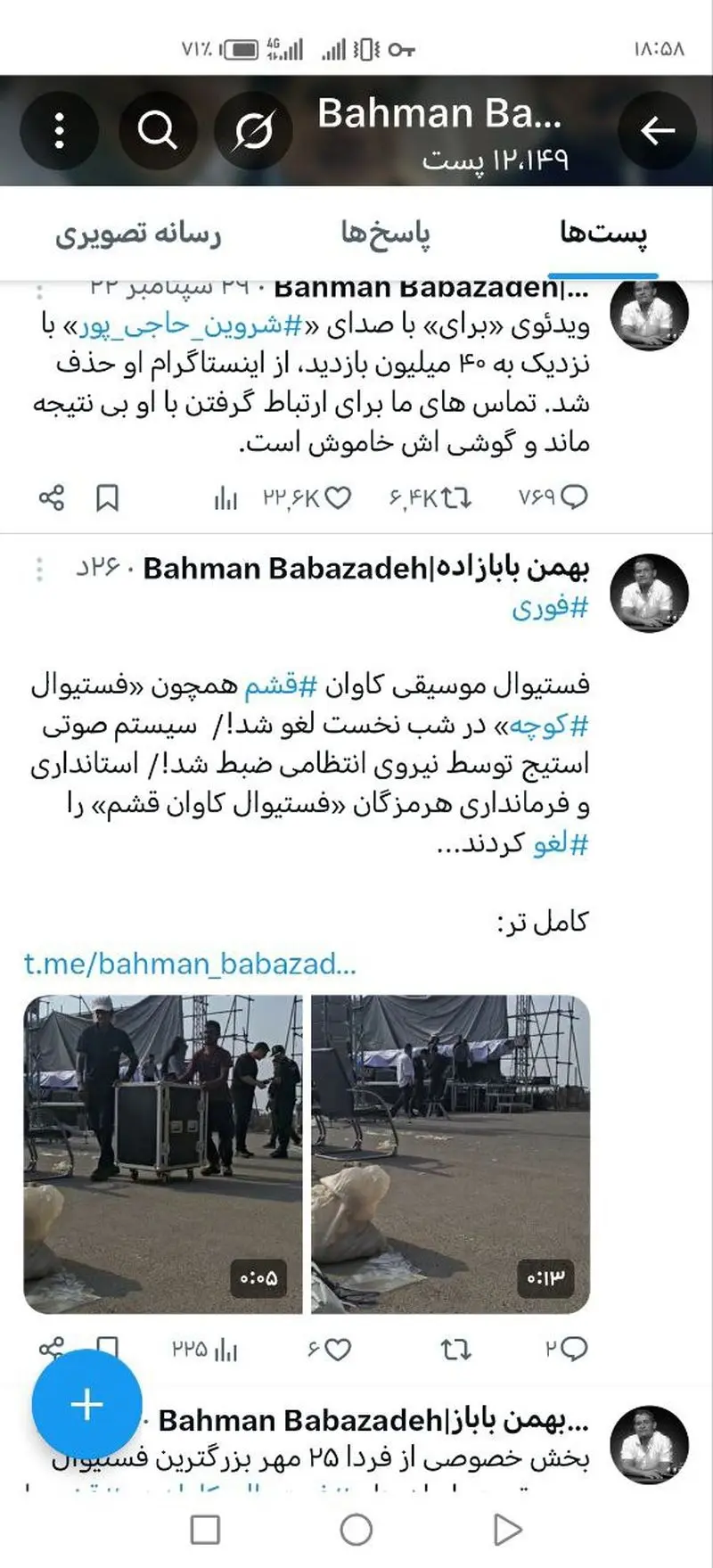The height and width of the screenshot is (1568, 713).
Task: Tap the Grok icon in header
Action: click(254, 131)
